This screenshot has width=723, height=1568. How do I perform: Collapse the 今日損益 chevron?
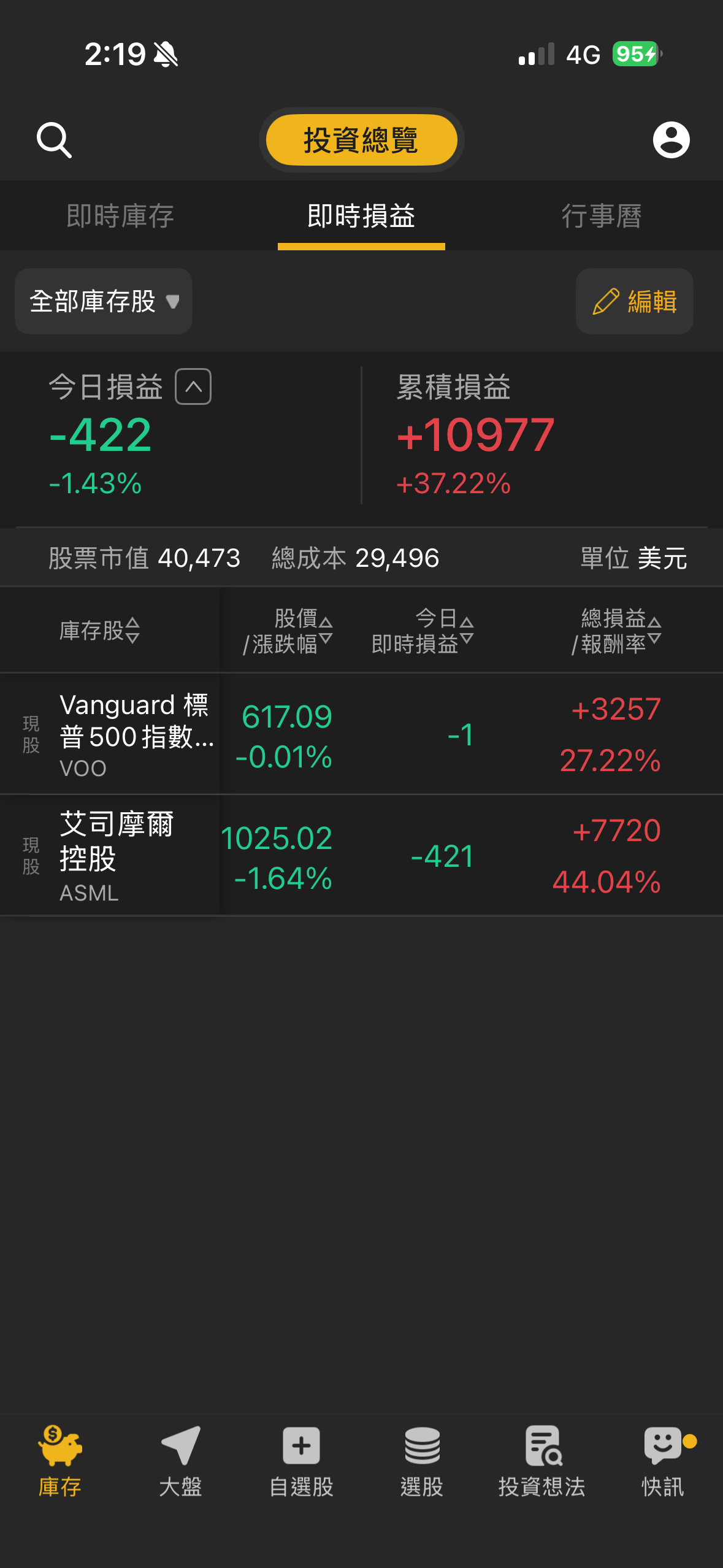193,386
